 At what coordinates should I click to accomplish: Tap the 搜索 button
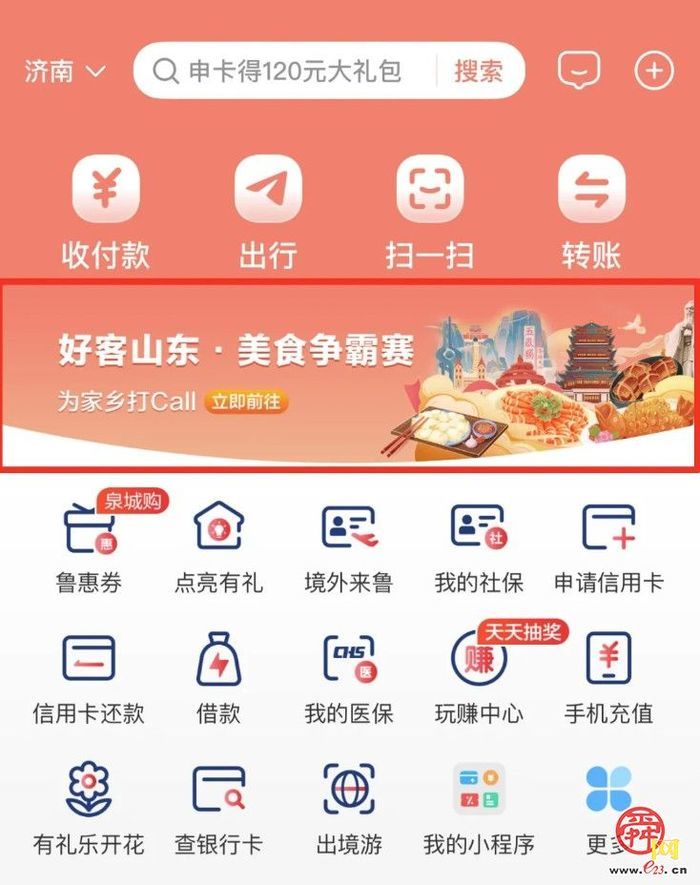coord(477,71)
